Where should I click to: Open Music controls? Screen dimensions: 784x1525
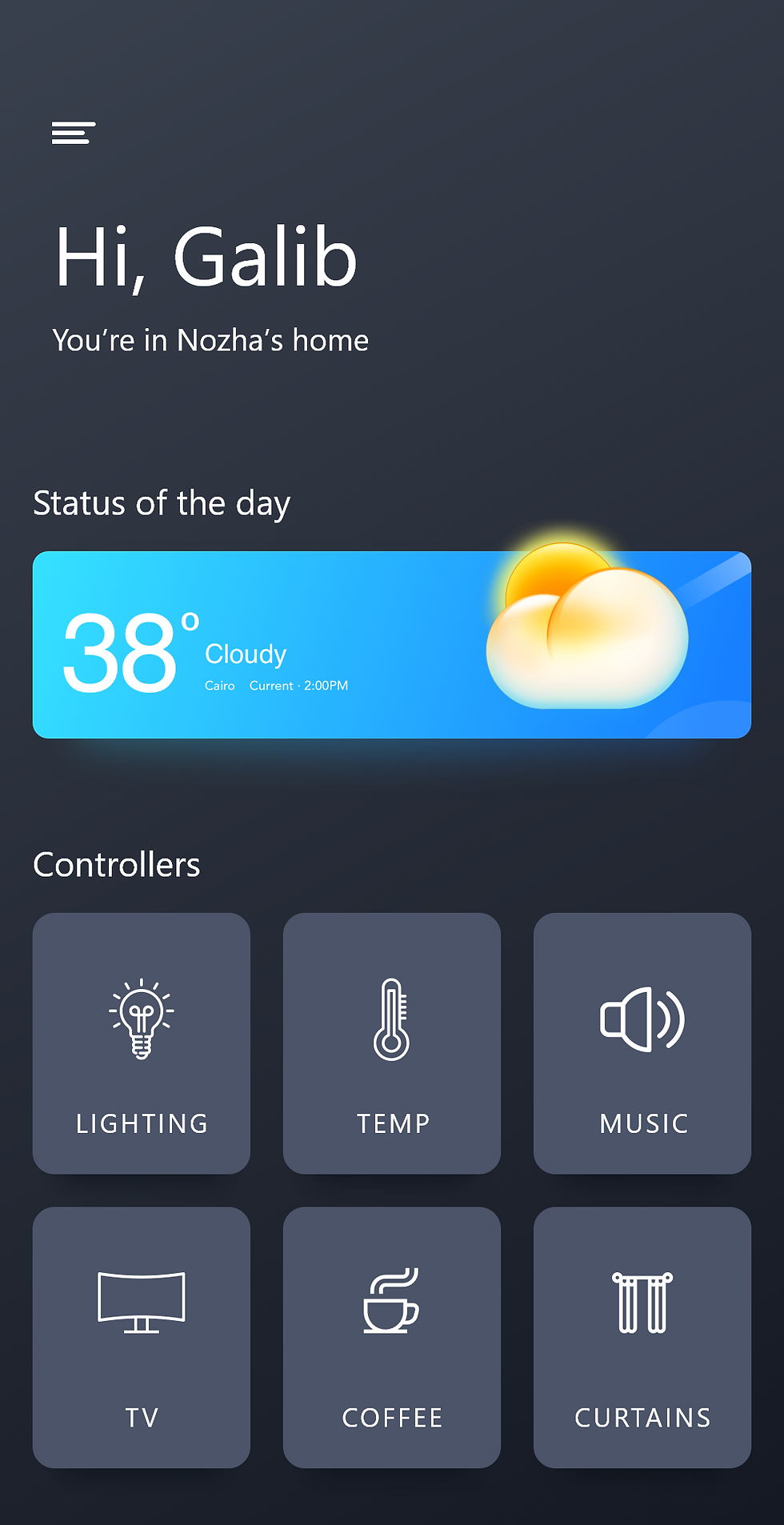[642, 1043]
